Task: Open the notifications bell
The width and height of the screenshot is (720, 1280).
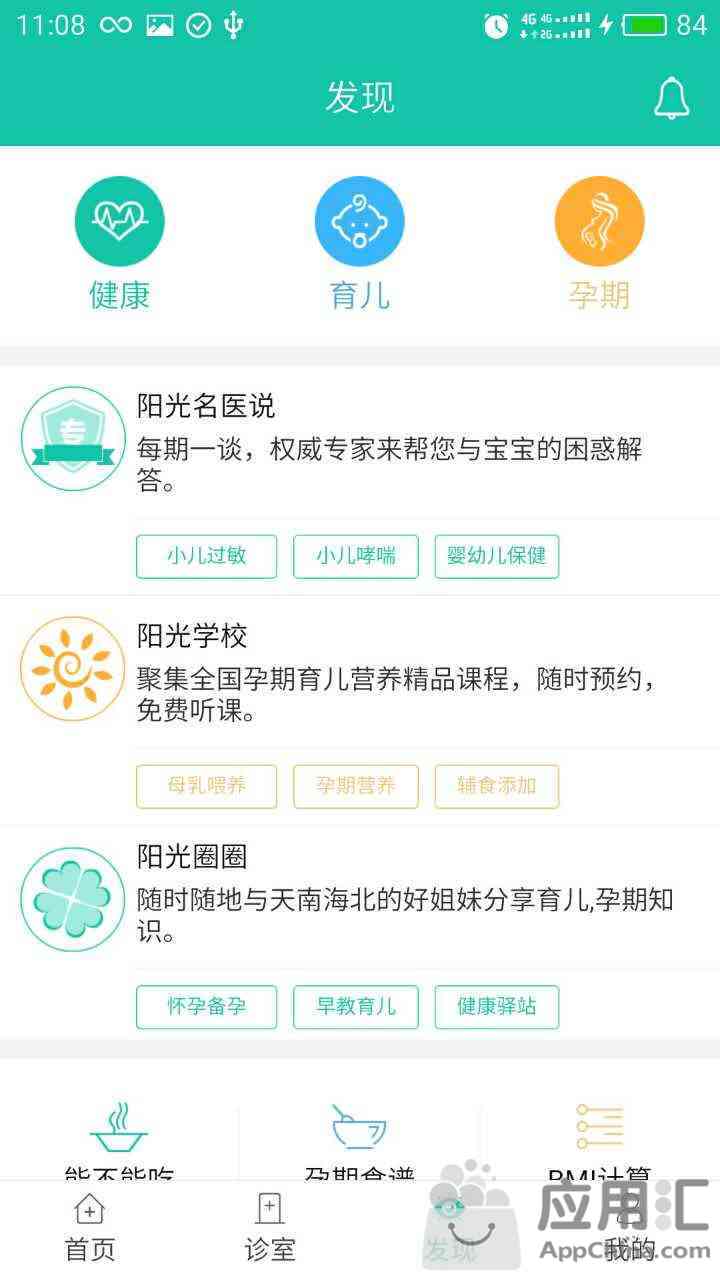Action: (672, 98)
